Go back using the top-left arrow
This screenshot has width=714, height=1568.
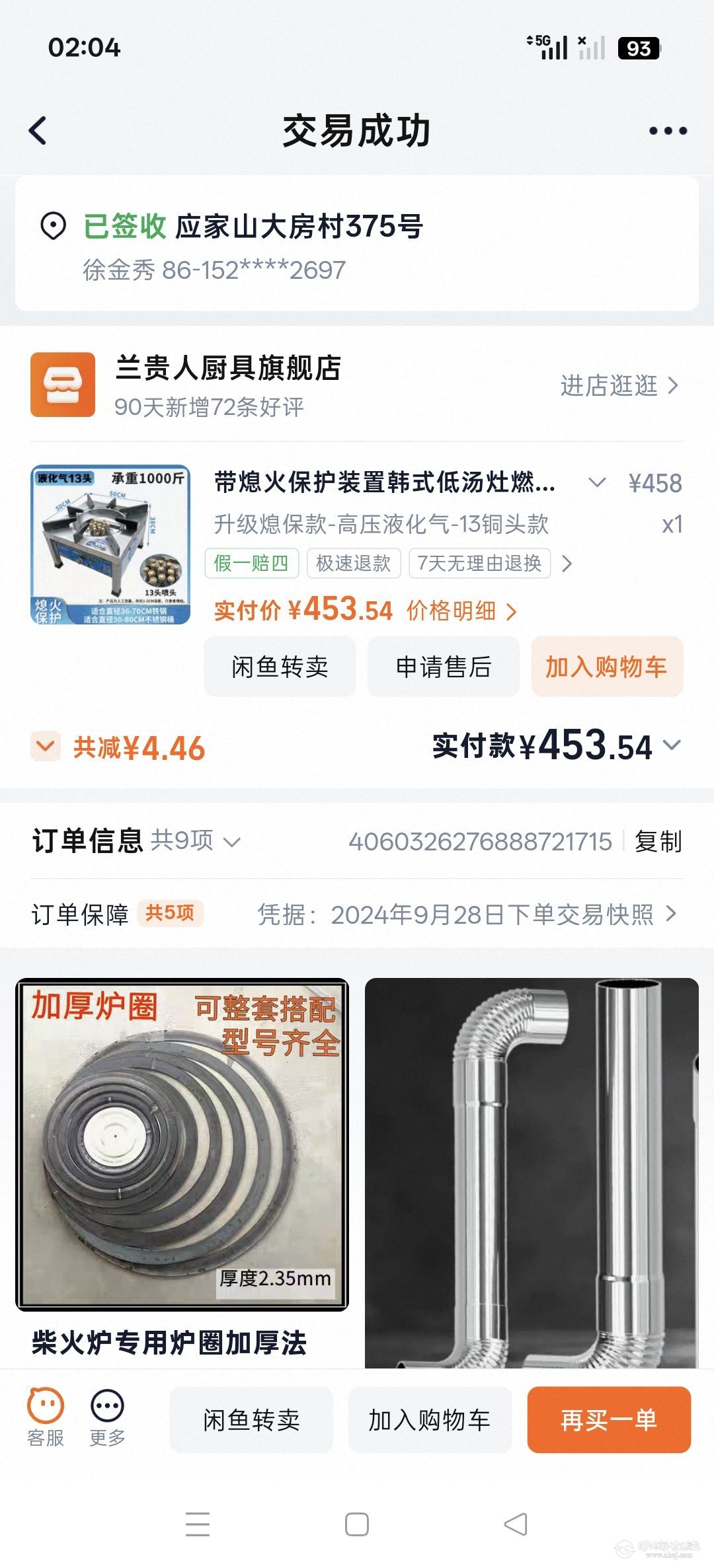coord(38,130)
